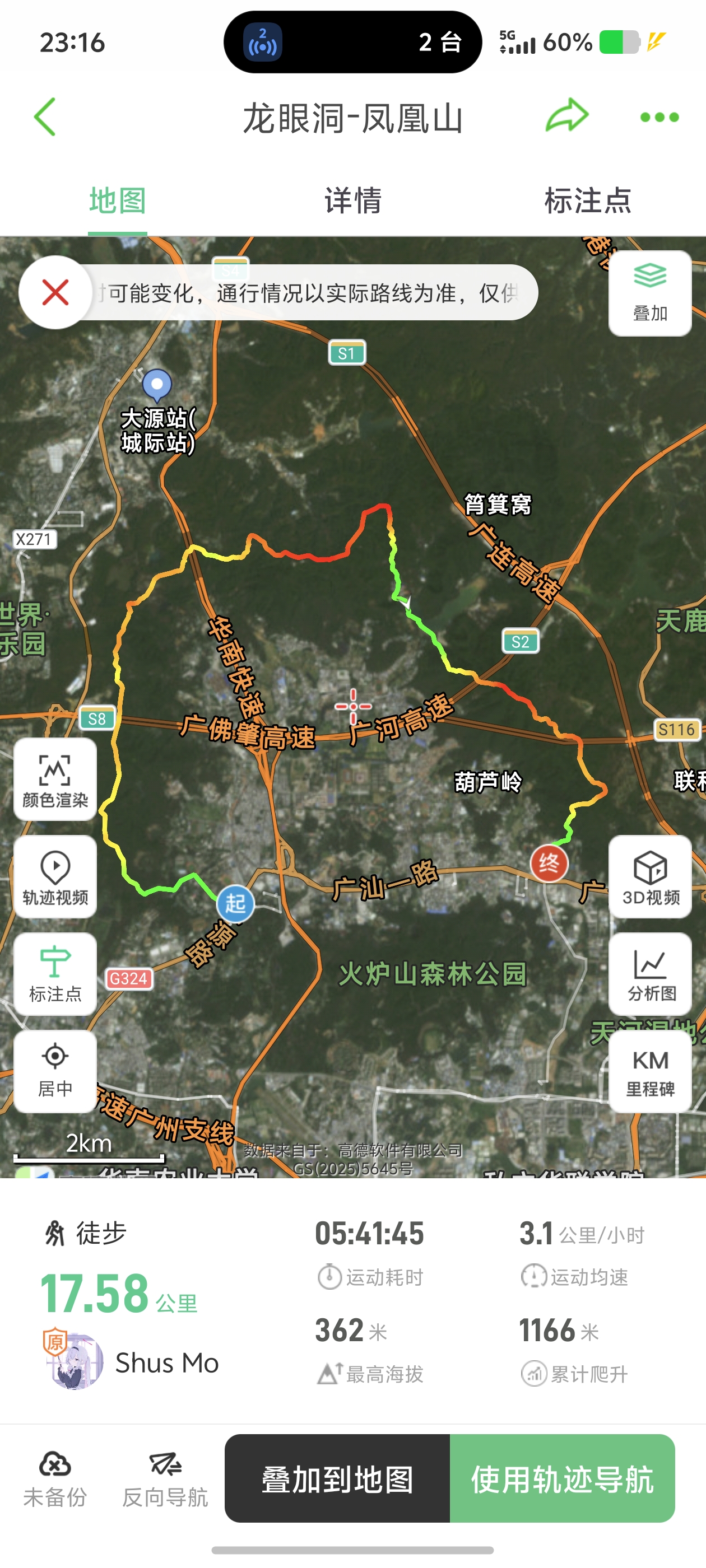Viewport: 706px width, 1568px height.
Task: Share the 龙眼洞-凤凰山 track
Action: coord(566,116)
